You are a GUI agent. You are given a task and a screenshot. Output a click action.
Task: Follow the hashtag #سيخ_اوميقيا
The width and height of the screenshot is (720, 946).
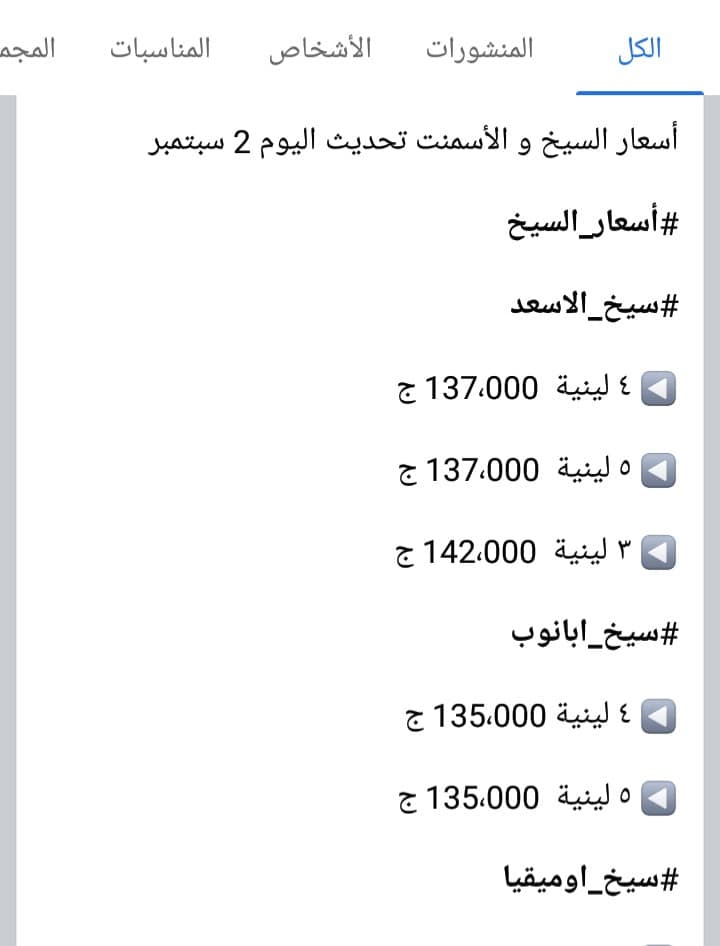tap(591, 880)
